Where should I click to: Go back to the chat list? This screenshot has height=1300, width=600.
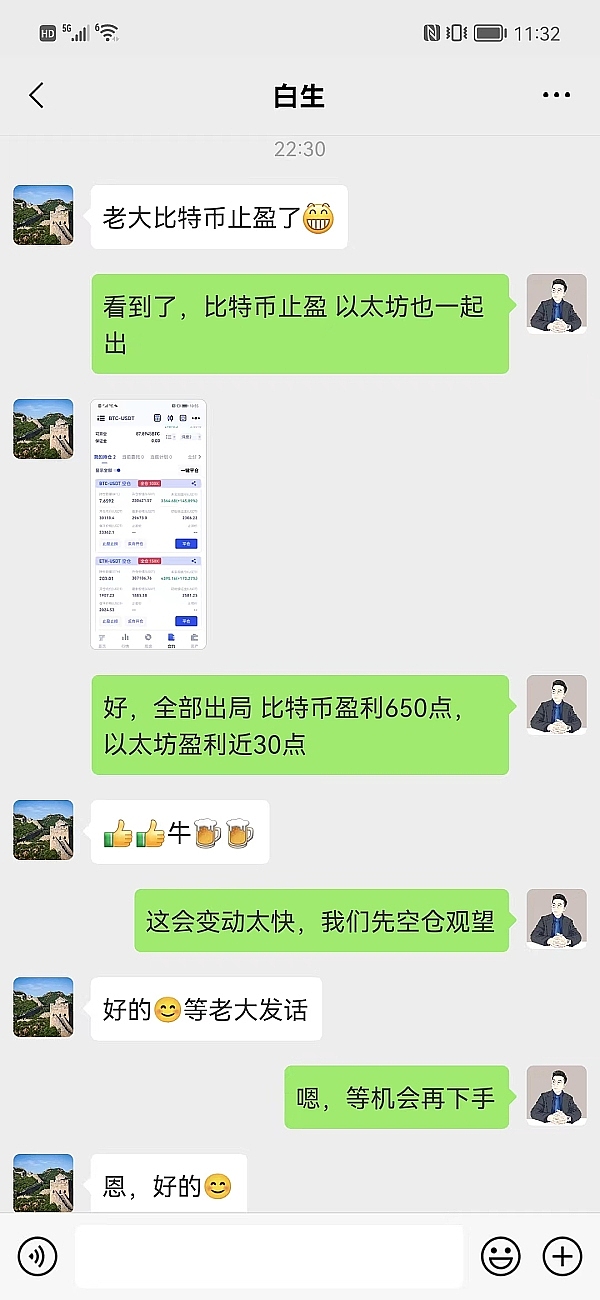coord(37,96)
